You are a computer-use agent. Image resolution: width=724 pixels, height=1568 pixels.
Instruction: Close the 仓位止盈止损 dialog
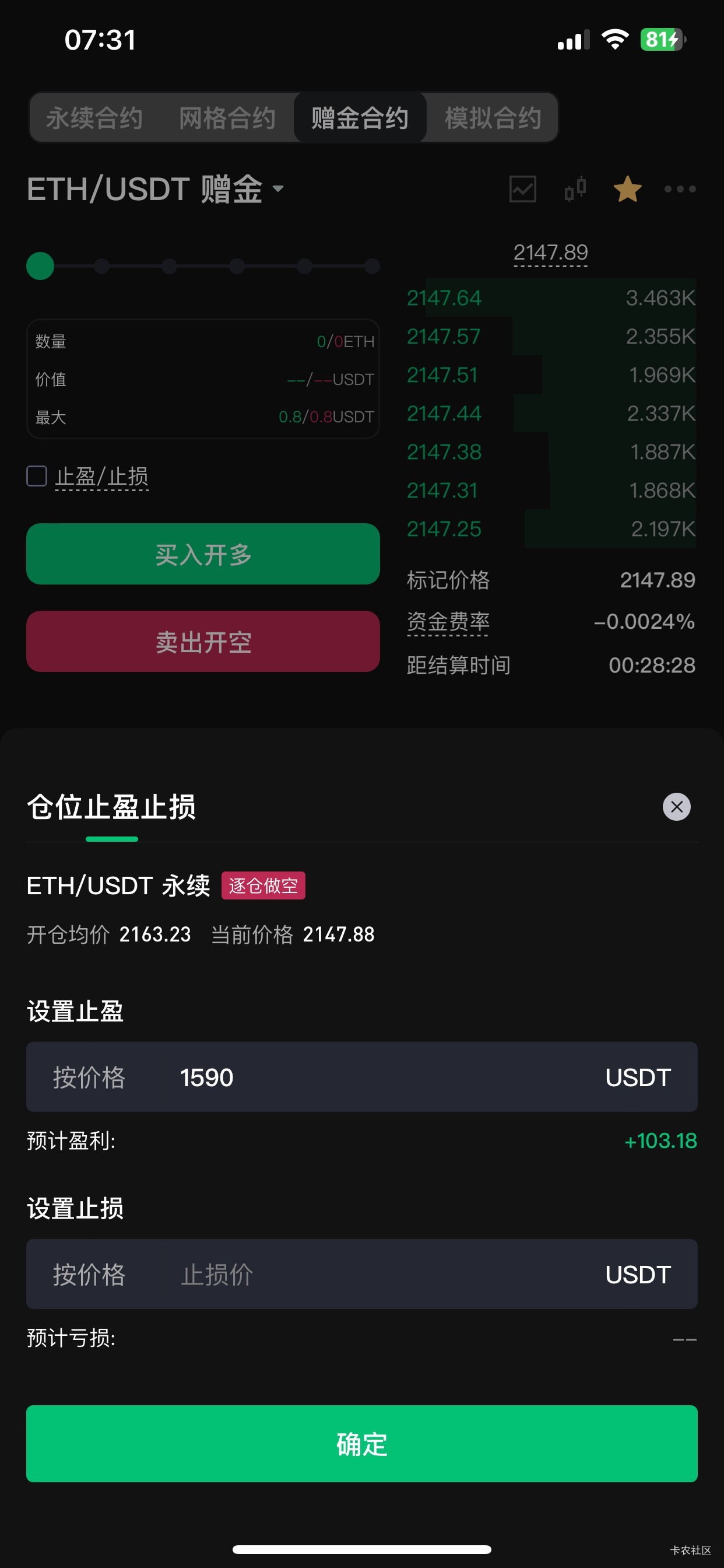point(676,807)
